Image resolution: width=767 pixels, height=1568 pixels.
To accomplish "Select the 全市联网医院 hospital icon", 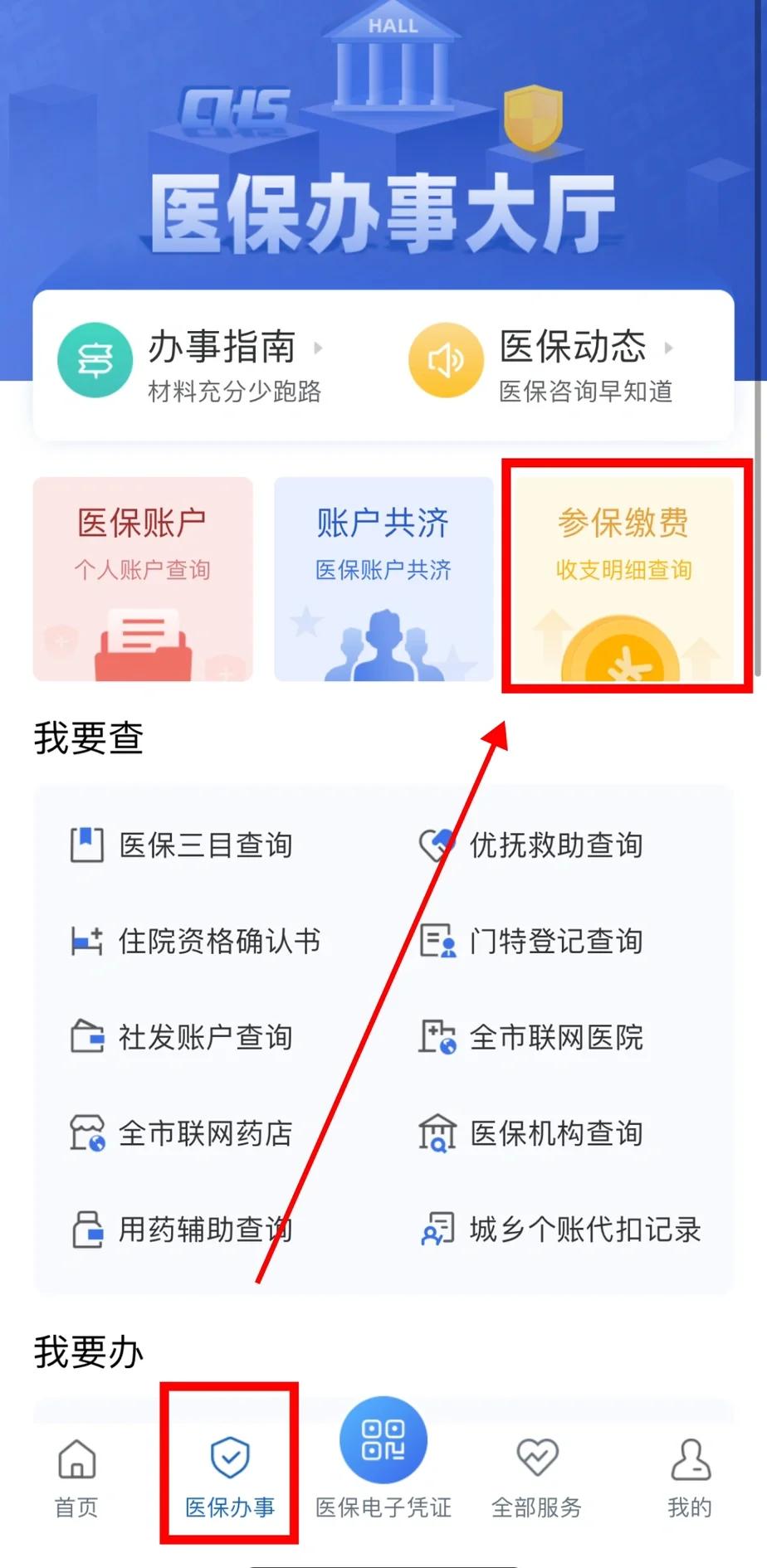I will point(437,1036).
